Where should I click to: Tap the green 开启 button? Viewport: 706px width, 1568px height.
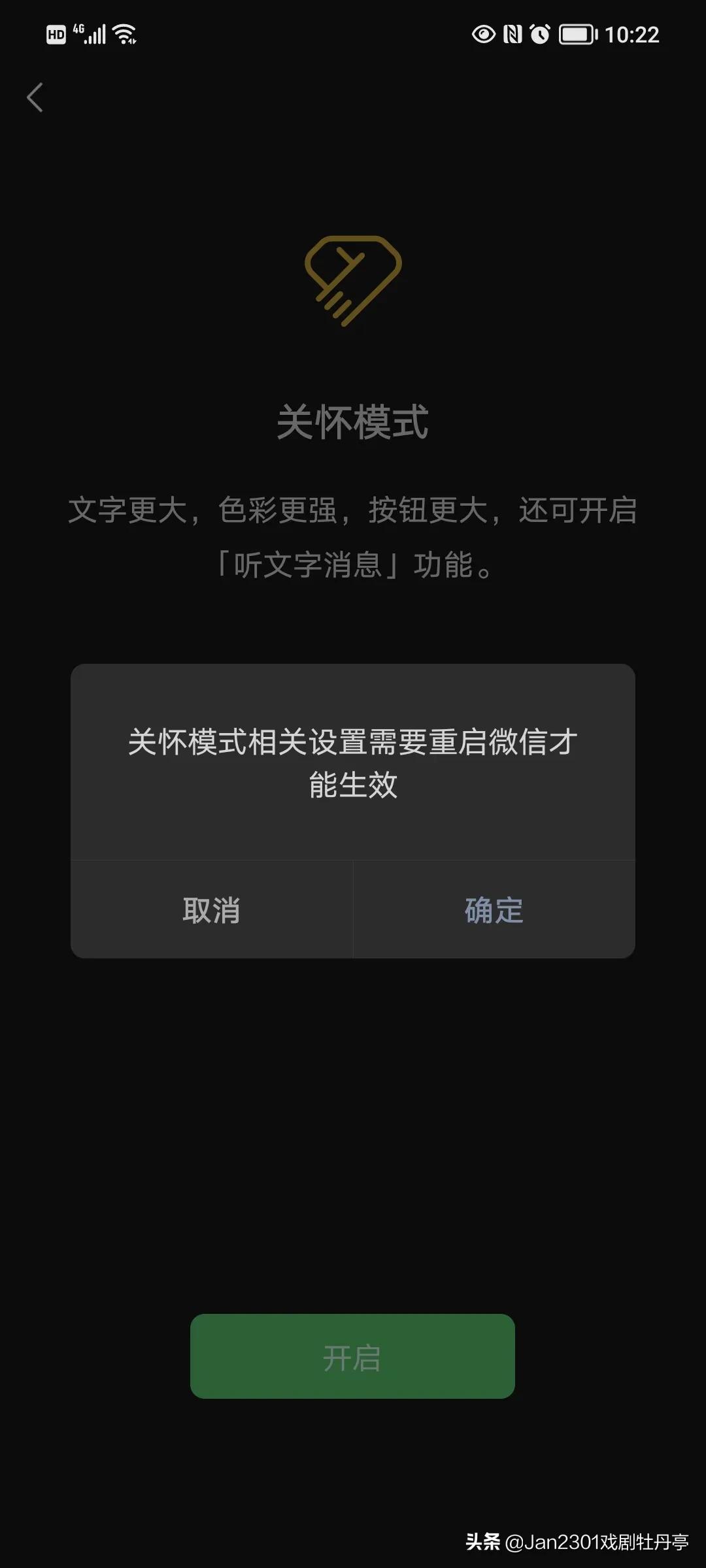click(x=352, y=1358)
